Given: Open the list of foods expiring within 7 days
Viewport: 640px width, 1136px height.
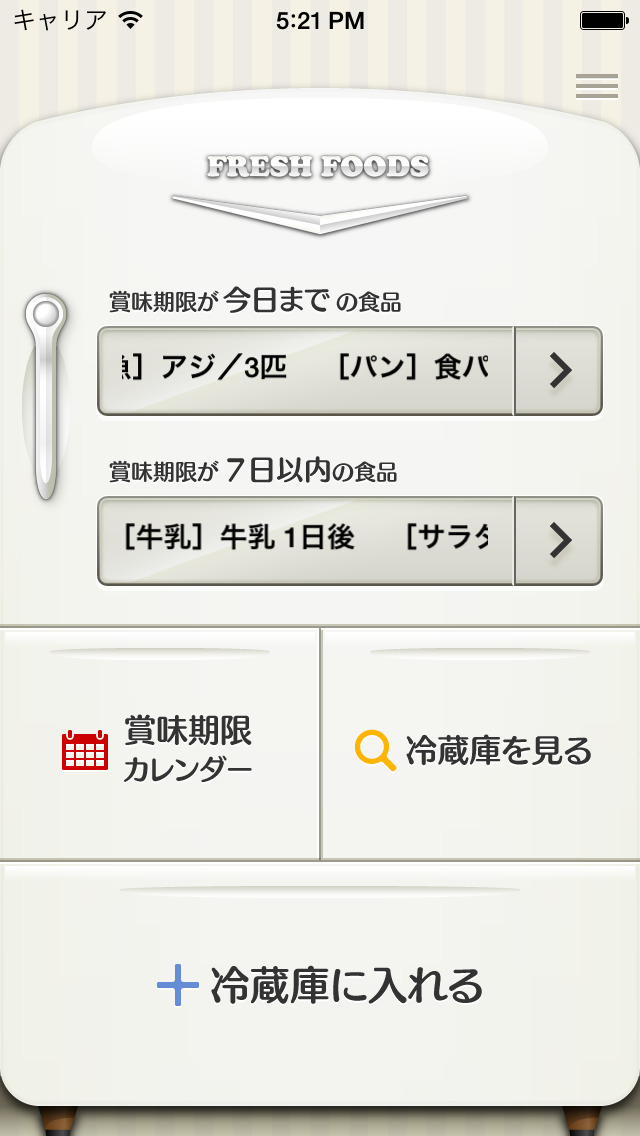Looking at the screenshot, I should click(x=306, y=540).
